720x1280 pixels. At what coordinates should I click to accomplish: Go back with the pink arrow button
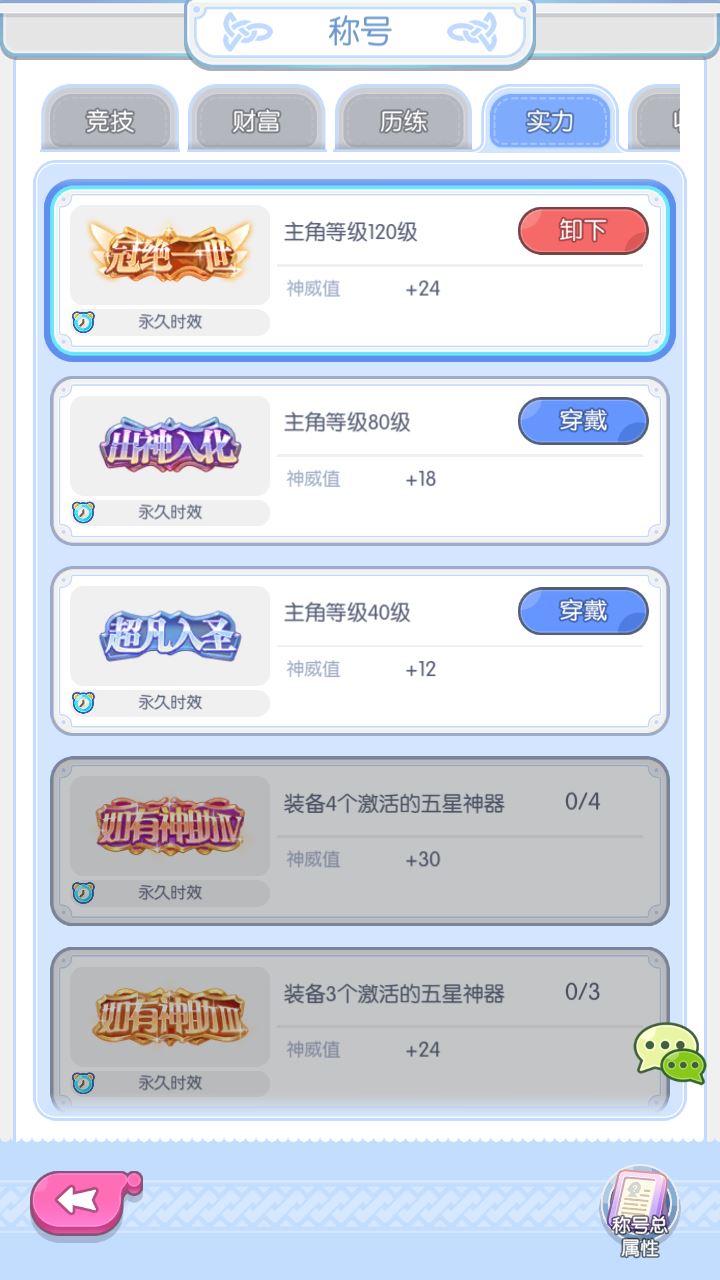pos(82,1200)
